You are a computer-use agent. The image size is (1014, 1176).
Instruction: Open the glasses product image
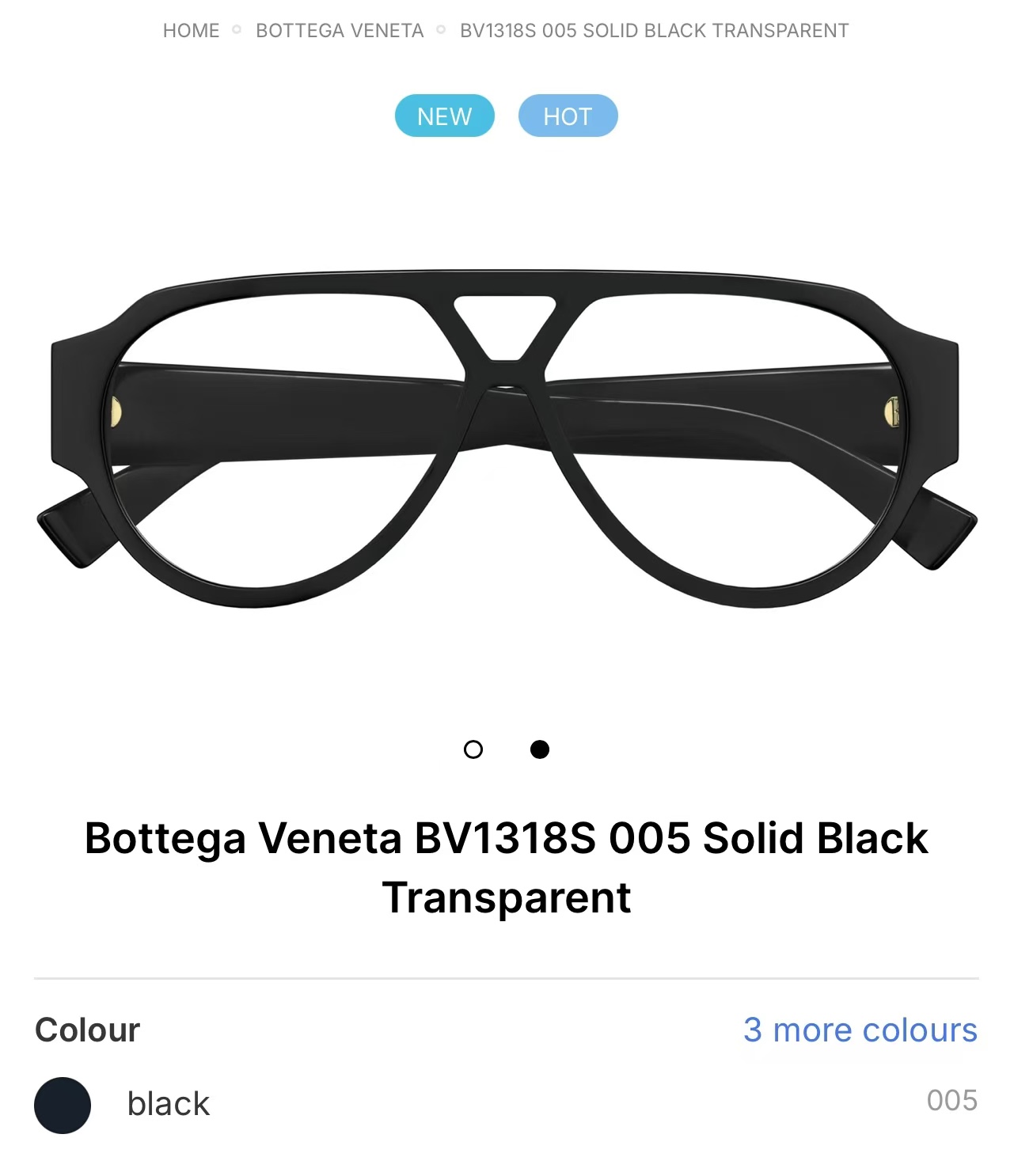pos(507,439)
